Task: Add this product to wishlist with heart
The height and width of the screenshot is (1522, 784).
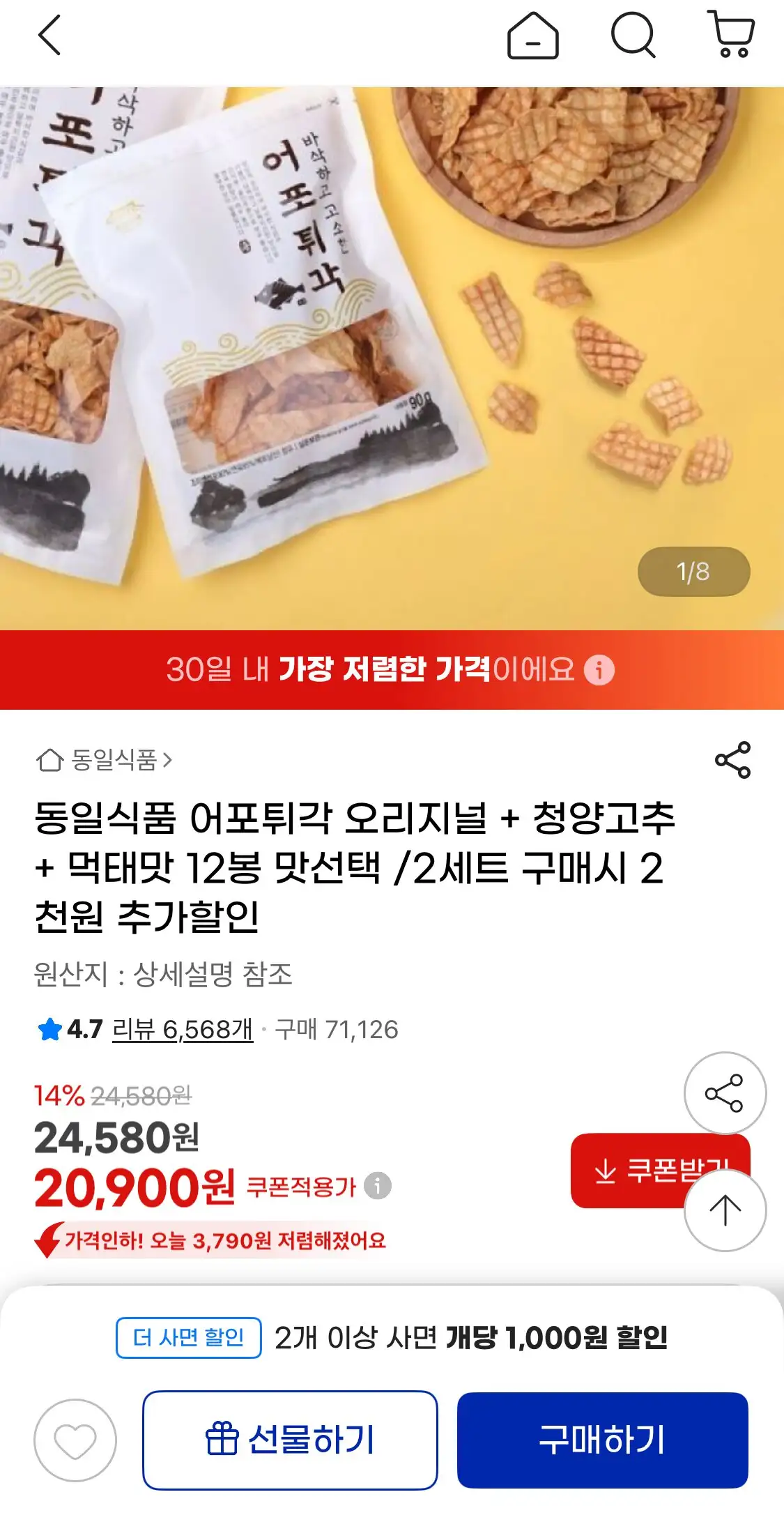Action: [x=75, y=1440]
